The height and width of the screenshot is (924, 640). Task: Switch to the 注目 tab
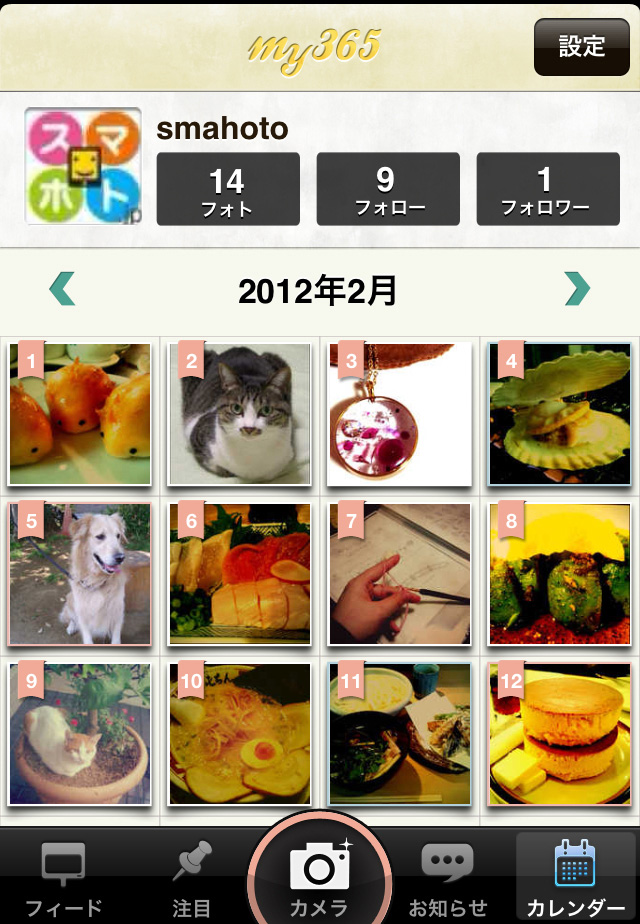pyautogui.click(x=191, y=880)
